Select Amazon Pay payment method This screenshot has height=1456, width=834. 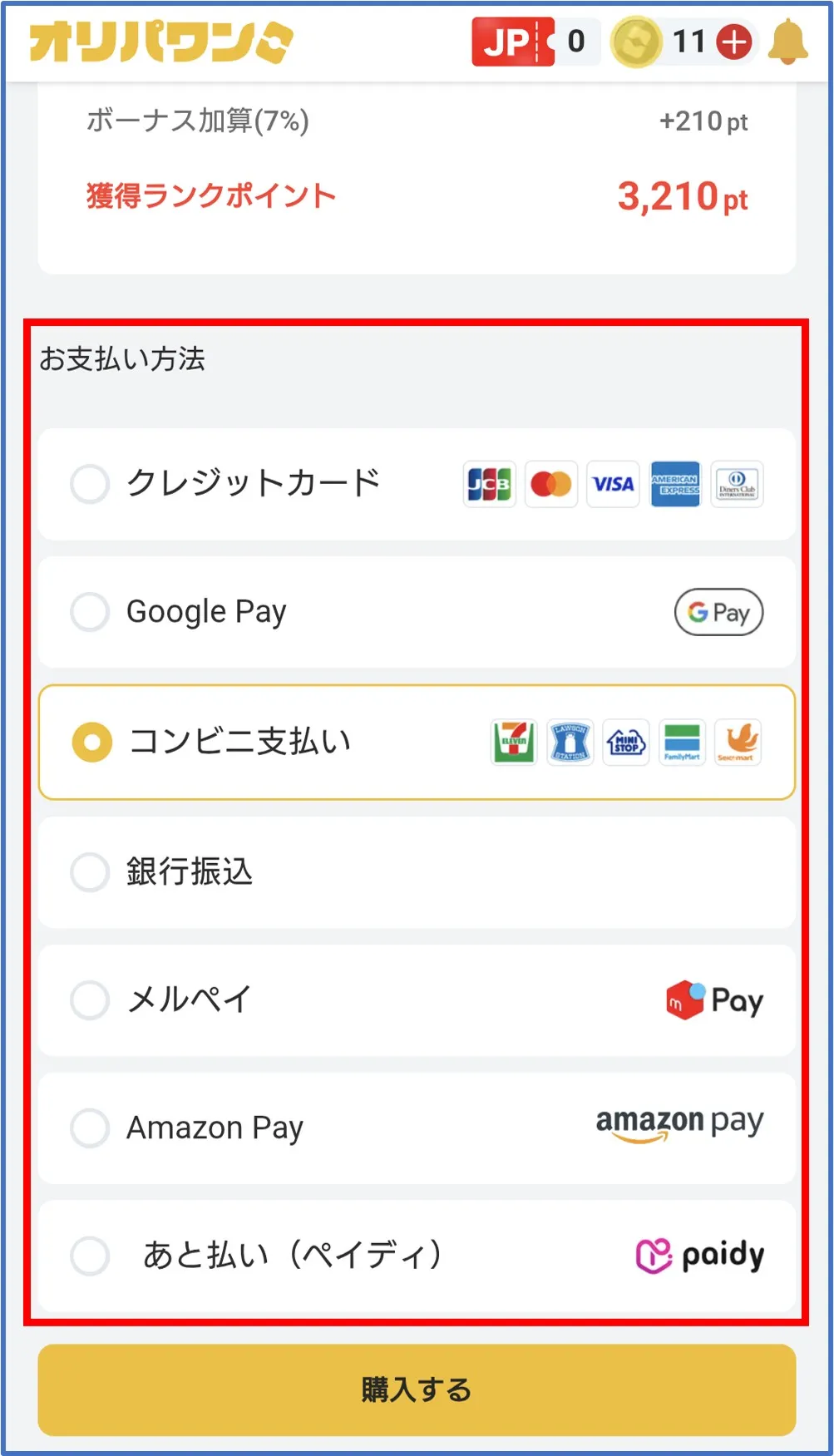91,1128
